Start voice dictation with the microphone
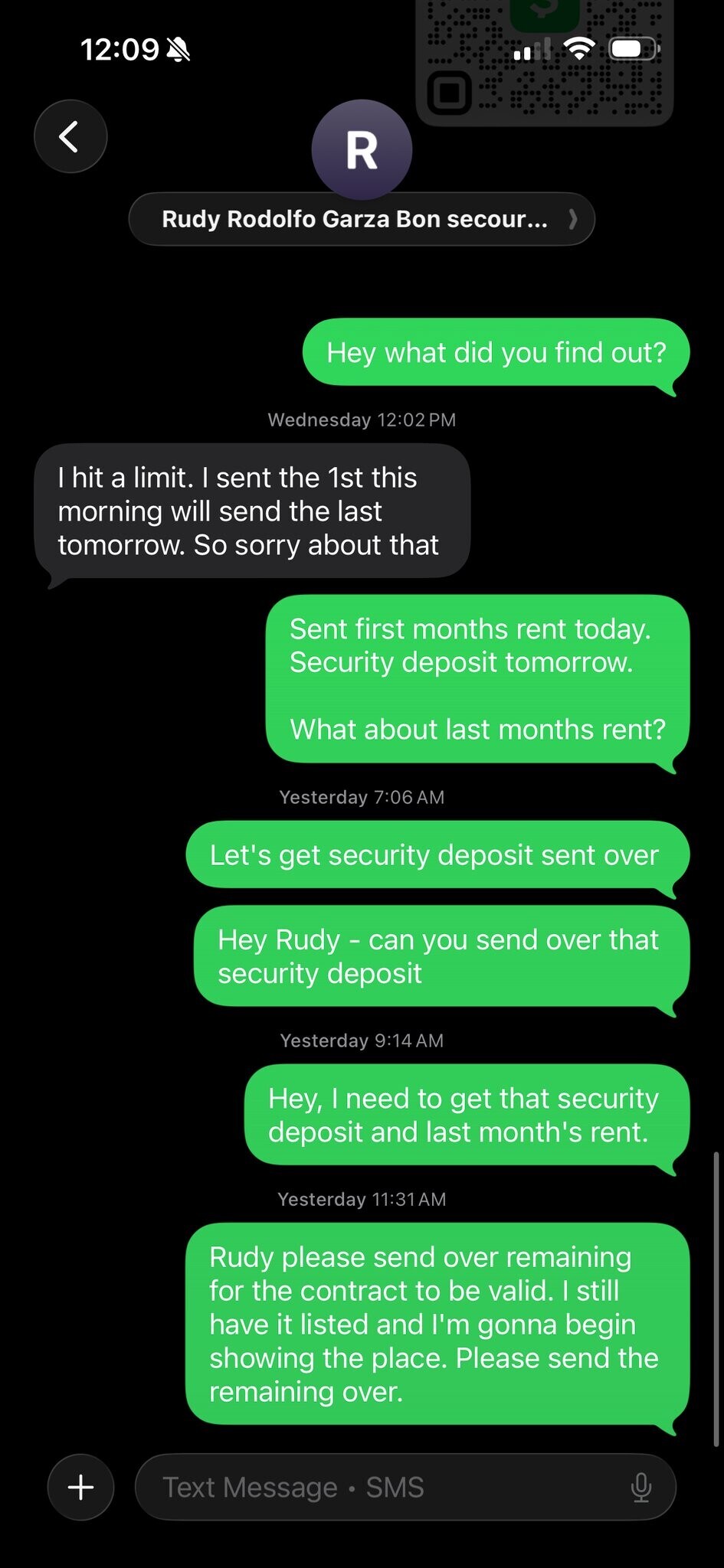724x1568 pixels. (x=640, y=1487)
